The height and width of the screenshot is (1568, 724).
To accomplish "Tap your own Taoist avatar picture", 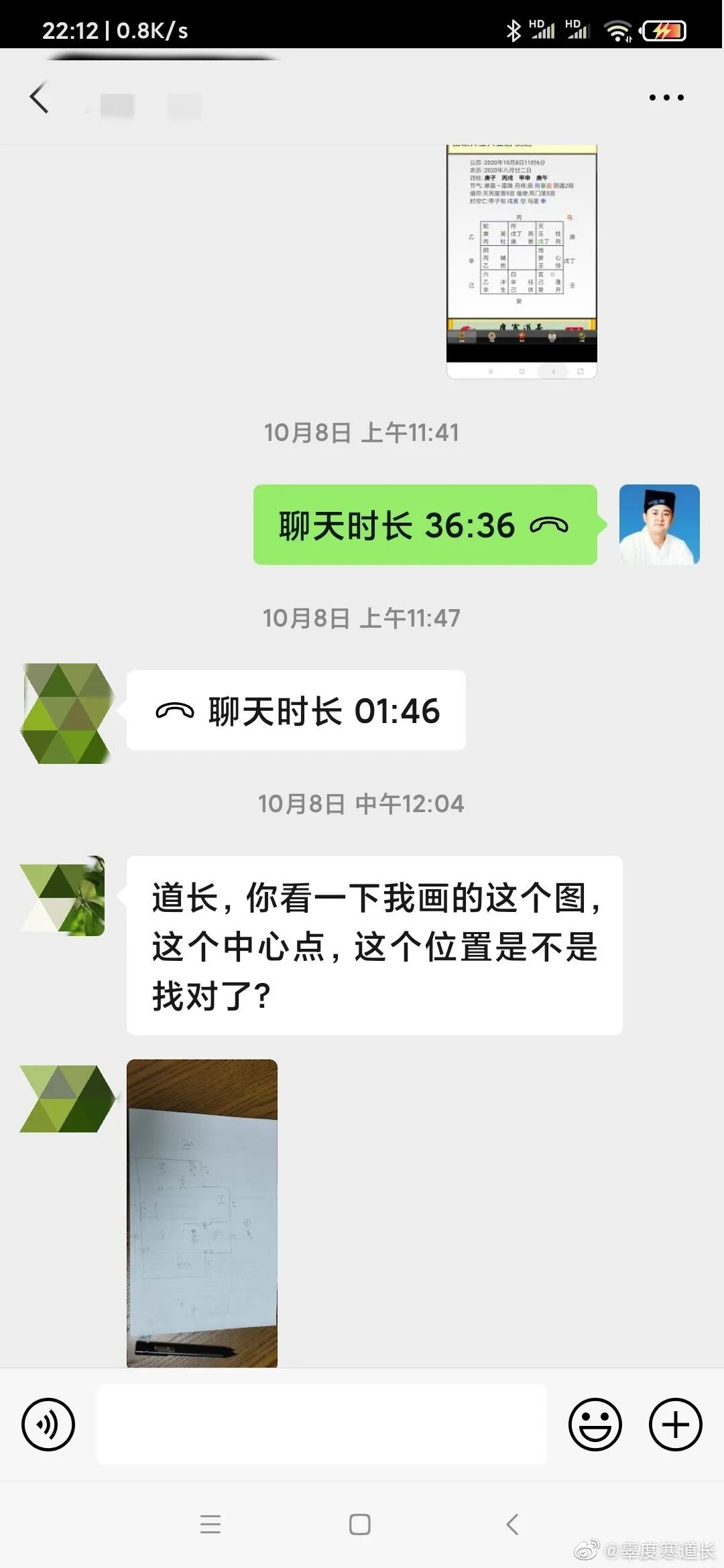I will (660, 525).
